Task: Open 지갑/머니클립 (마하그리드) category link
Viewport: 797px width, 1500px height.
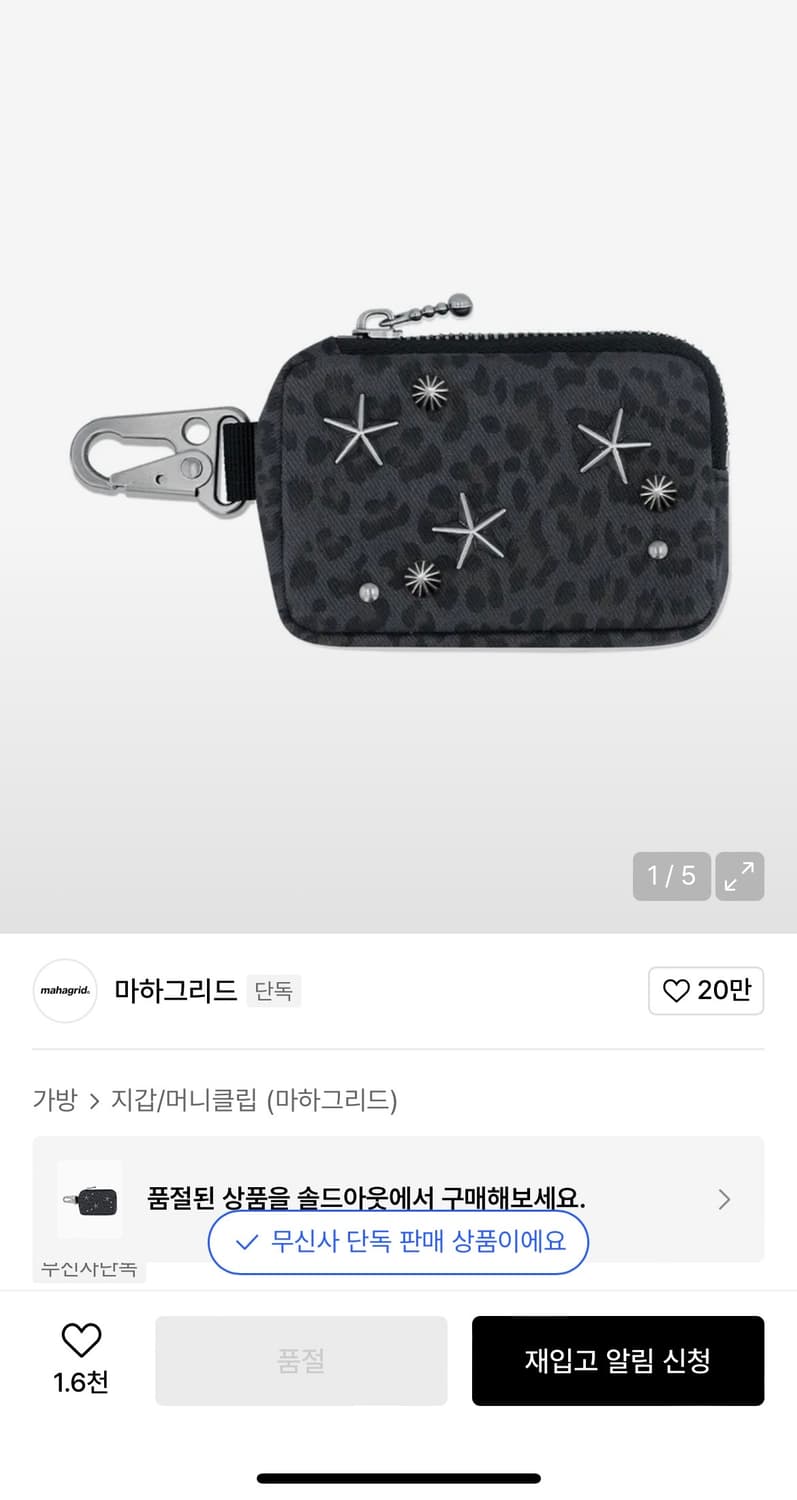Action: [253, 1100]
